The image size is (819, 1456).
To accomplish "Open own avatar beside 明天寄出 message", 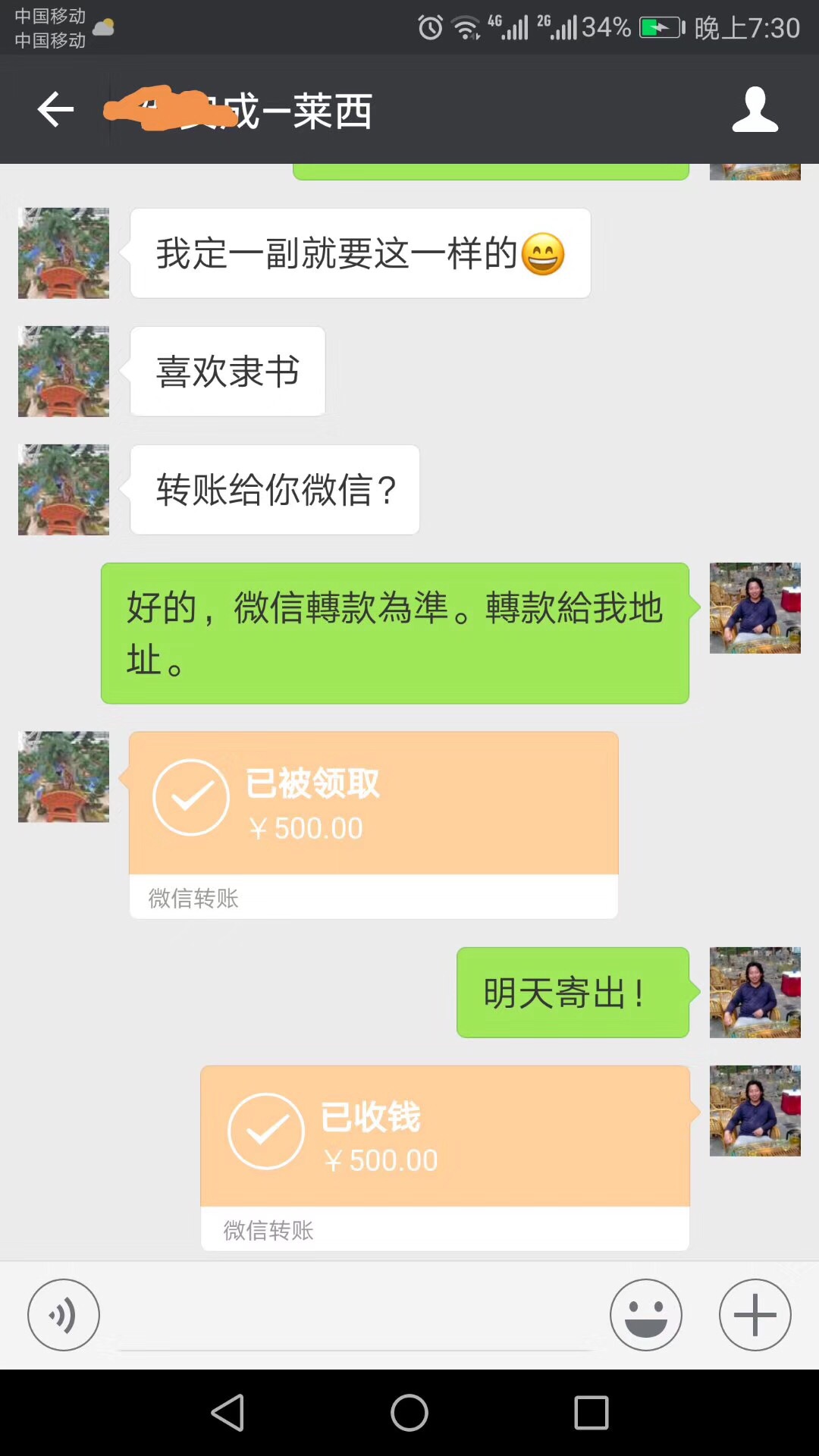I will point(755,992).
